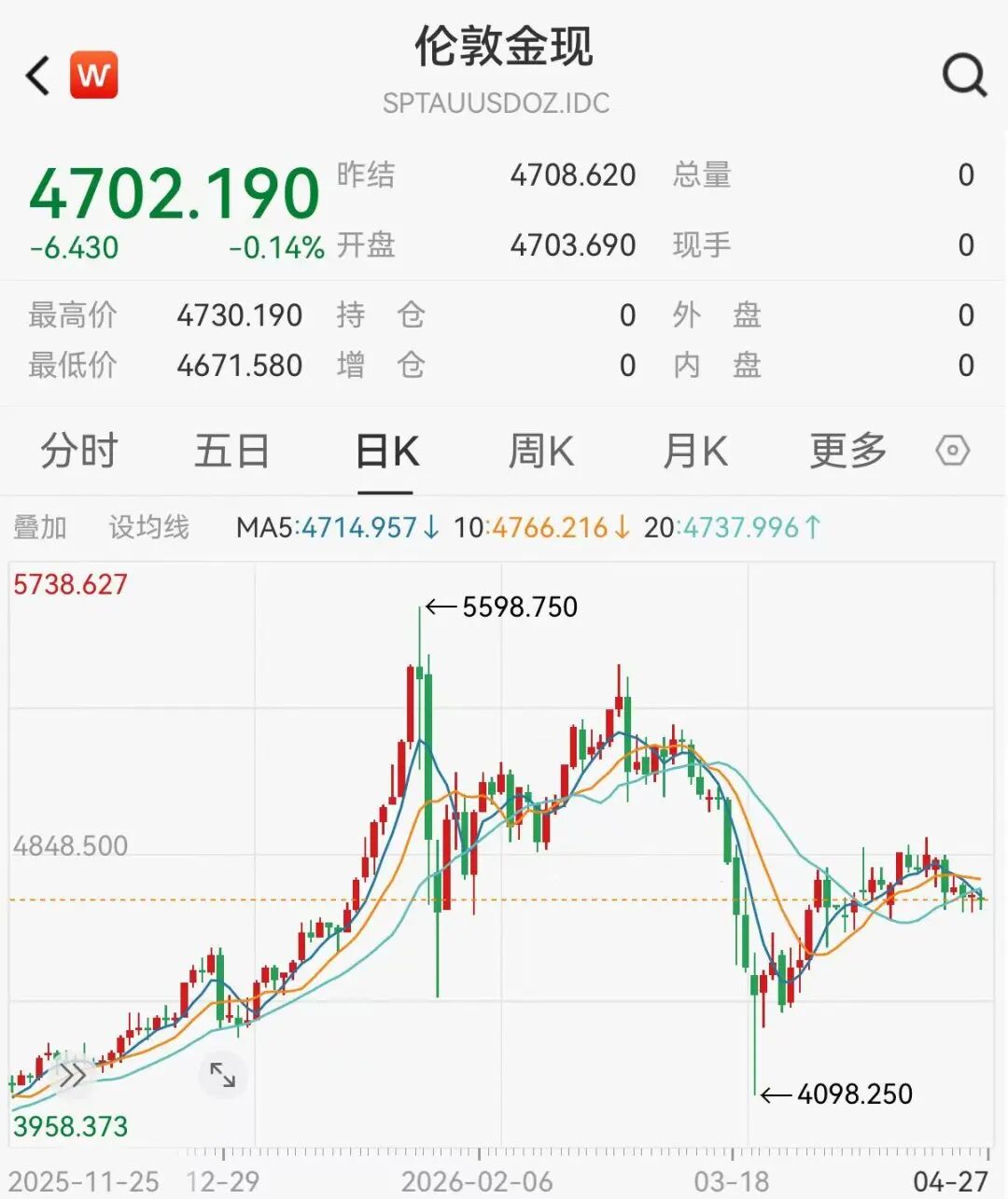The width and height of the screenshot is (1008, 1199).
Task: Switch to the 分时 intraday tab
Action: pos(78,451)
